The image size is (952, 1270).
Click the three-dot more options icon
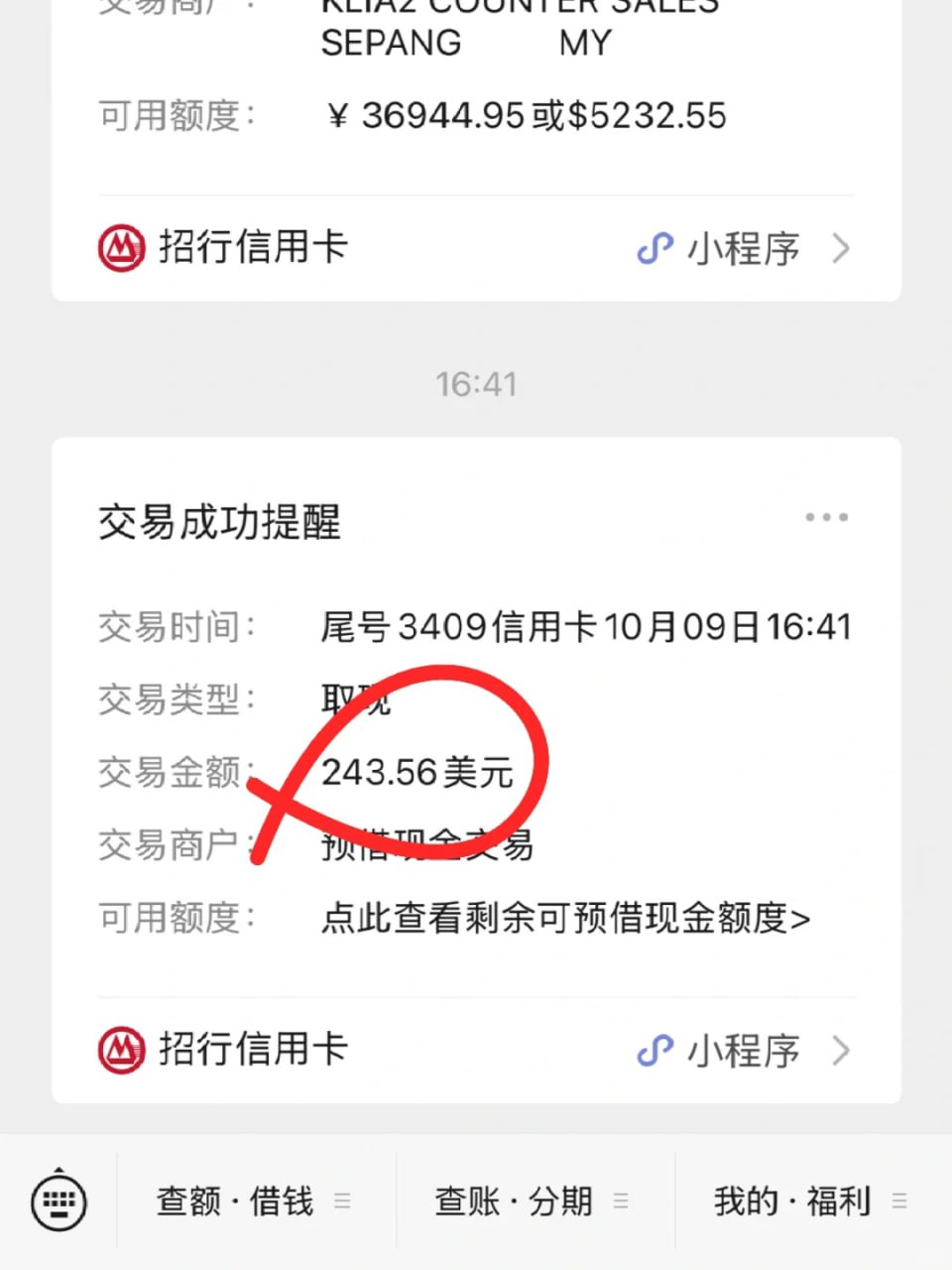point(826,516)
